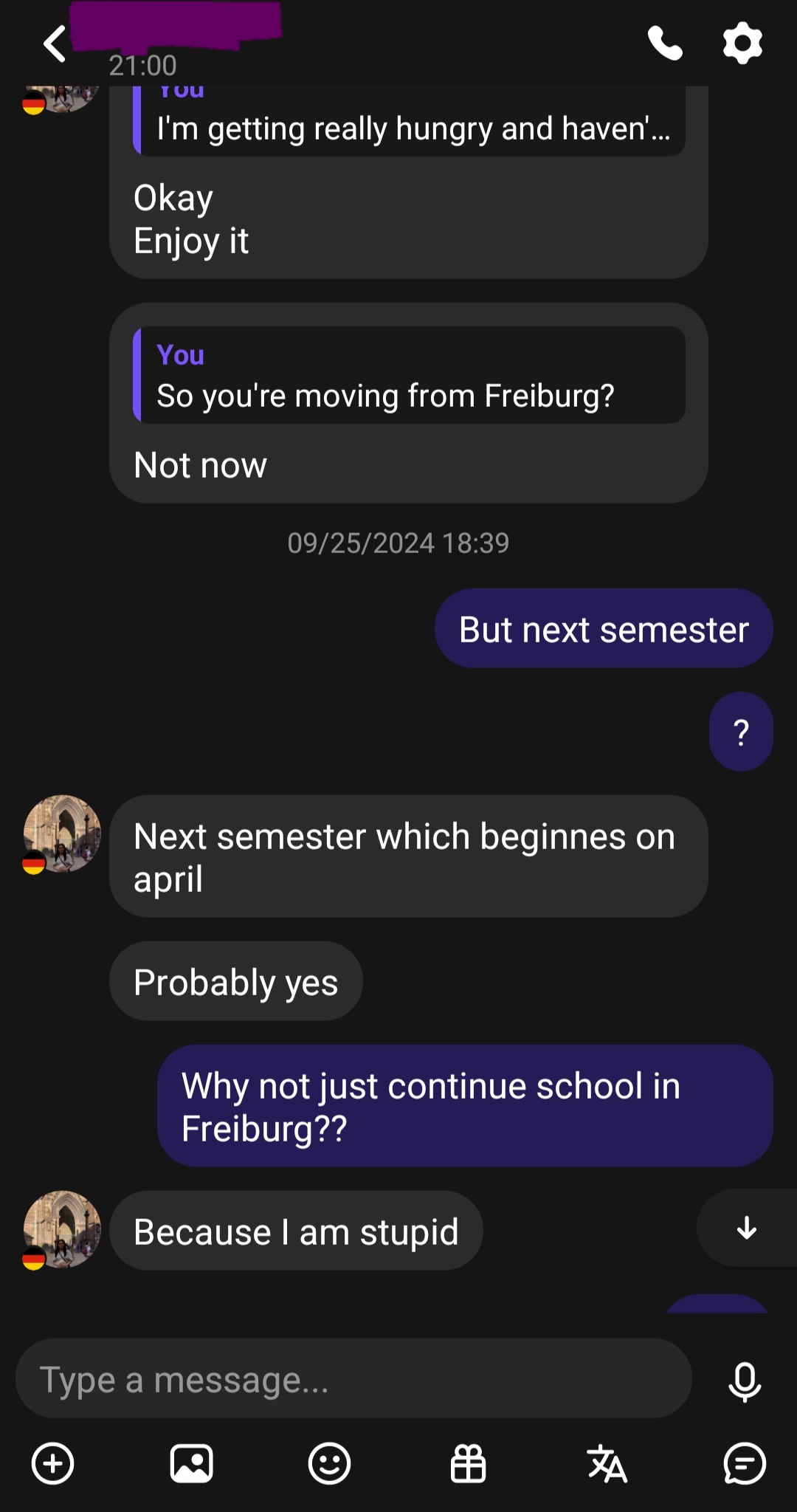This screenshot has width=797, height=1512.
Task: Send a gift
Action: (468, 1463)
